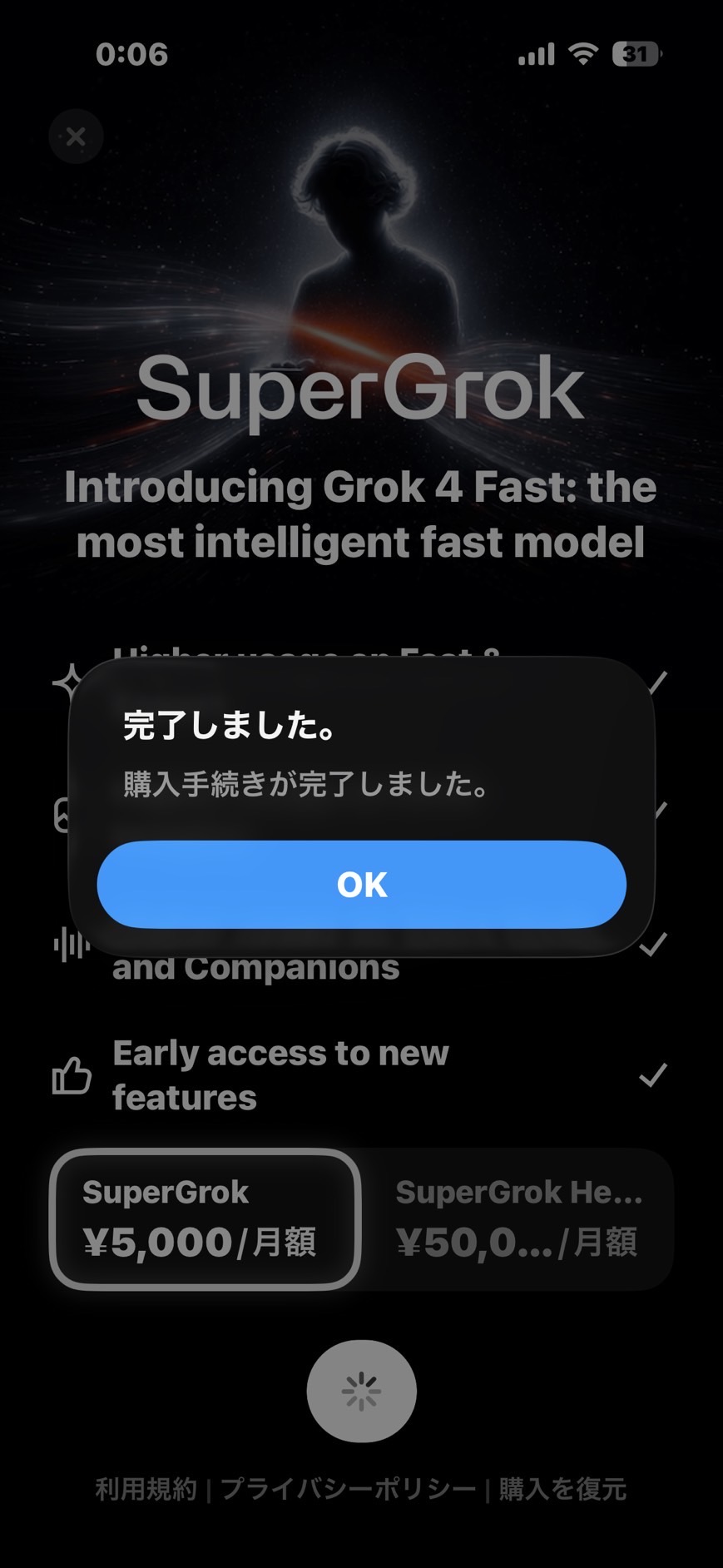Image resolution: width=723 pixels, height=1568 pixels.
Task: Tap 購入を復元 to restore purchases
Action: pos(562,1489)
